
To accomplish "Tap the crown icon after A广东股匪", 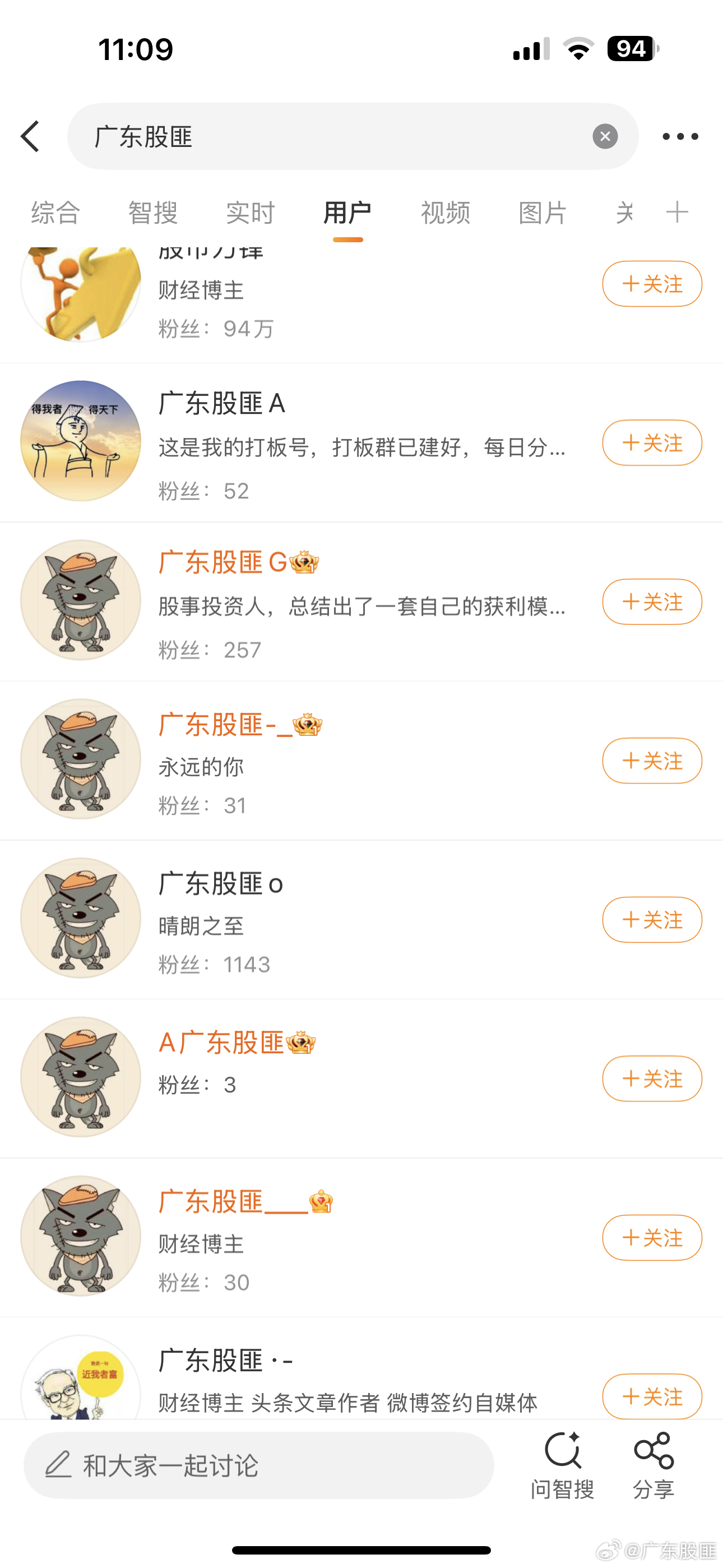I will coord(302,1043).
